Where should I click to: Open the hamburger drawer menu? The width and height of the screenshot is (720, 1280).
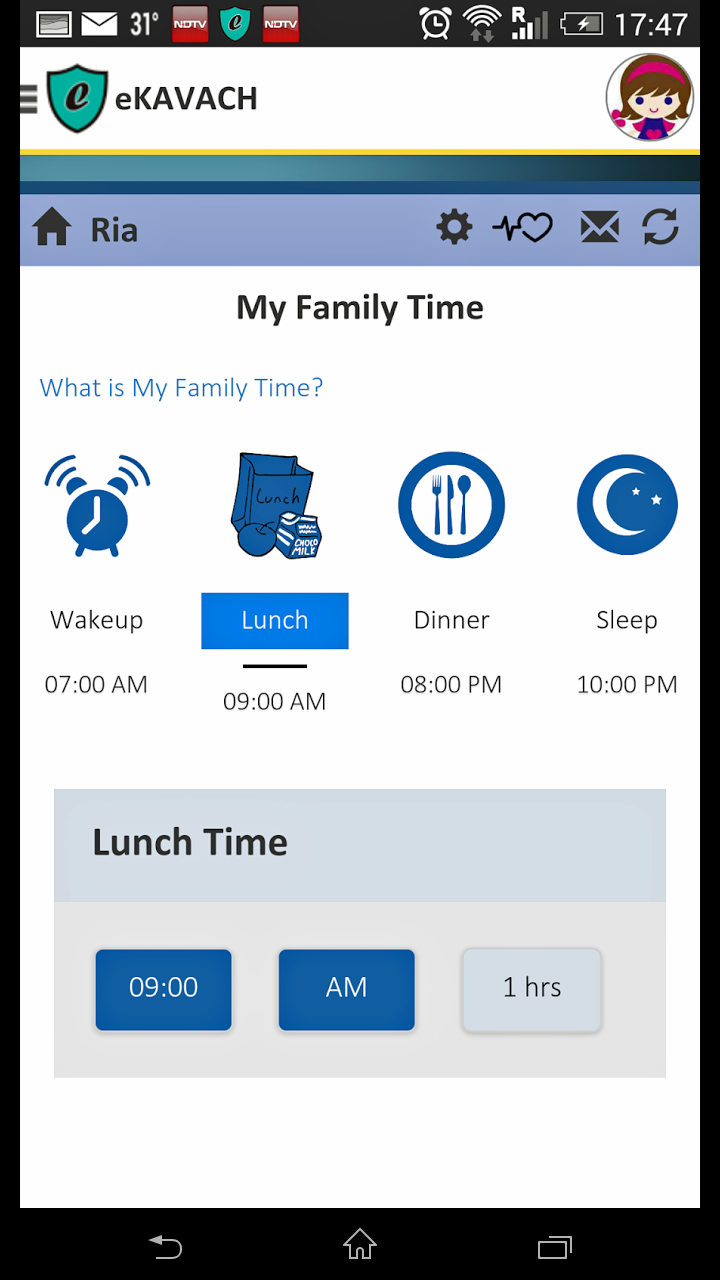point(28,99)
